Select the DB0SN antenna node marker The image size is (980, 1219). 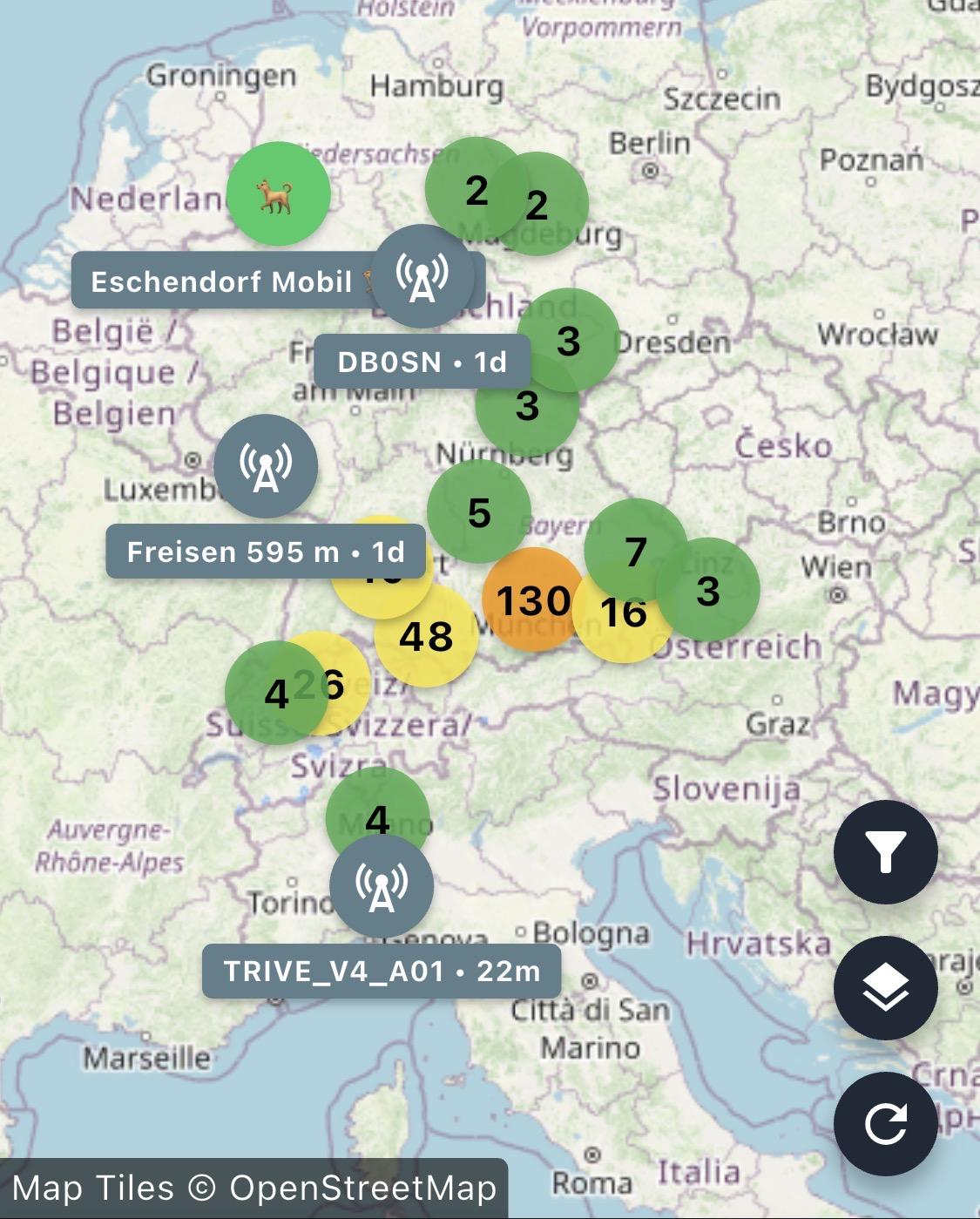[422, 276]
